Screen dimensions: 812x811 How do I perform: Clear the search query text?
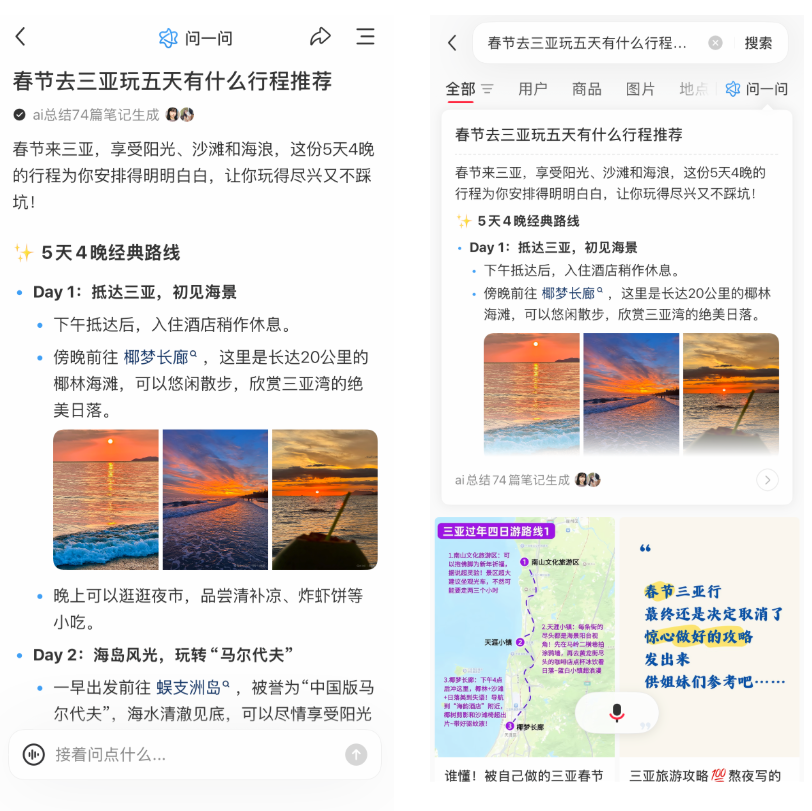coord(715,43)
